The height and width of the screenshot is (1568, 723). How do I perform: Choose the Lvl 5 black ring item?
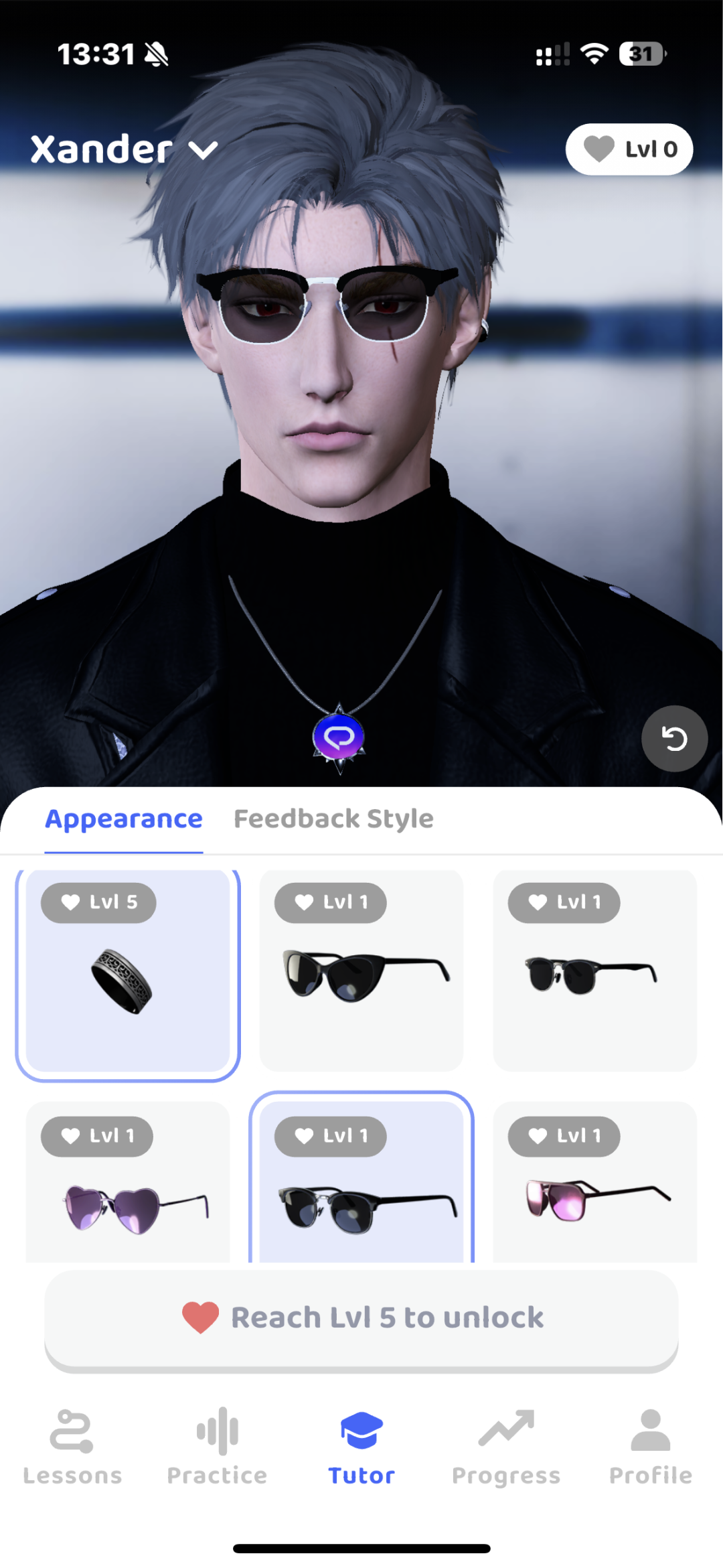[x=127, y=975]
